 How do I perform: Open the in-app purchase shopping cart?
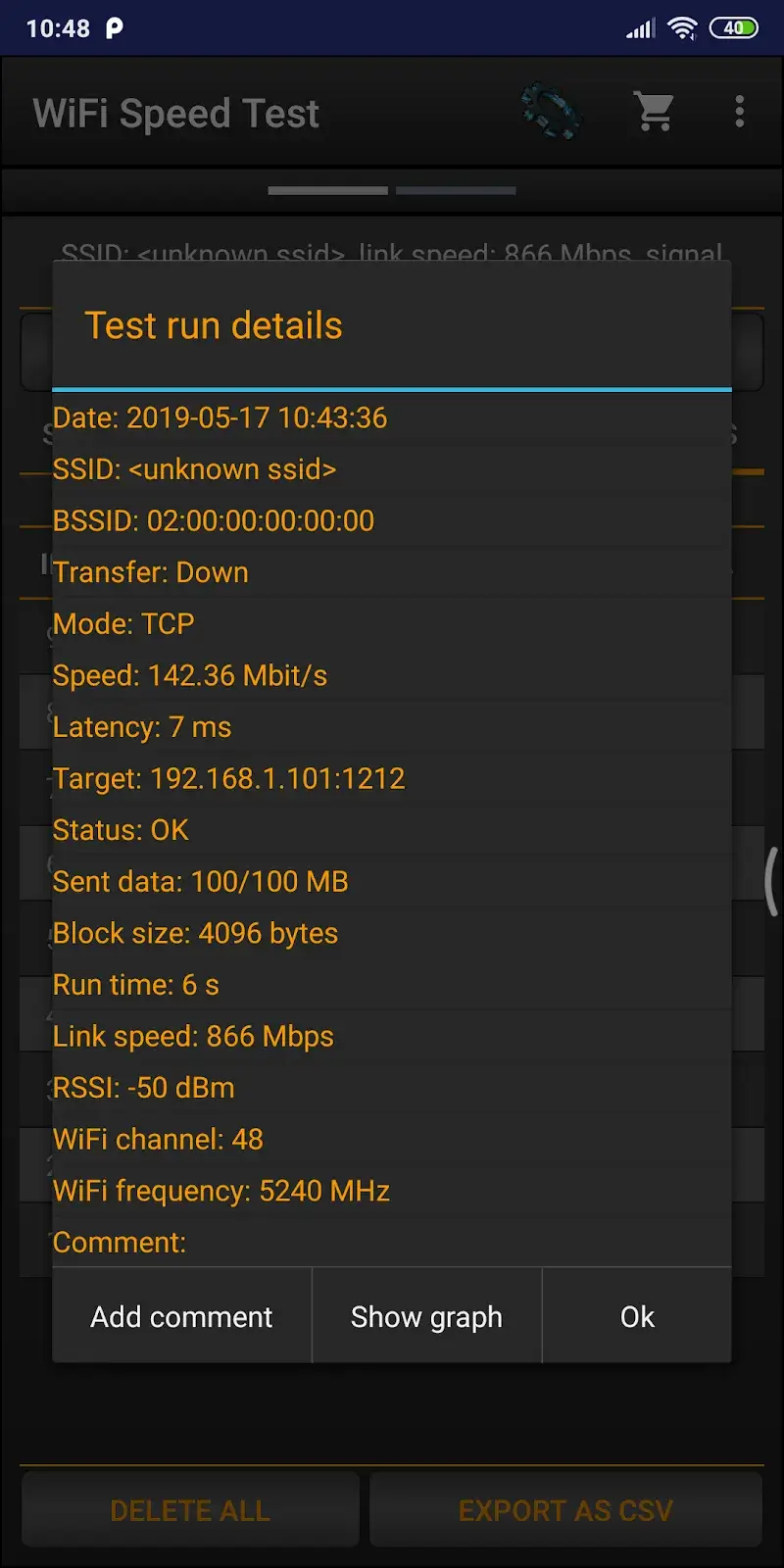[654, 111]
